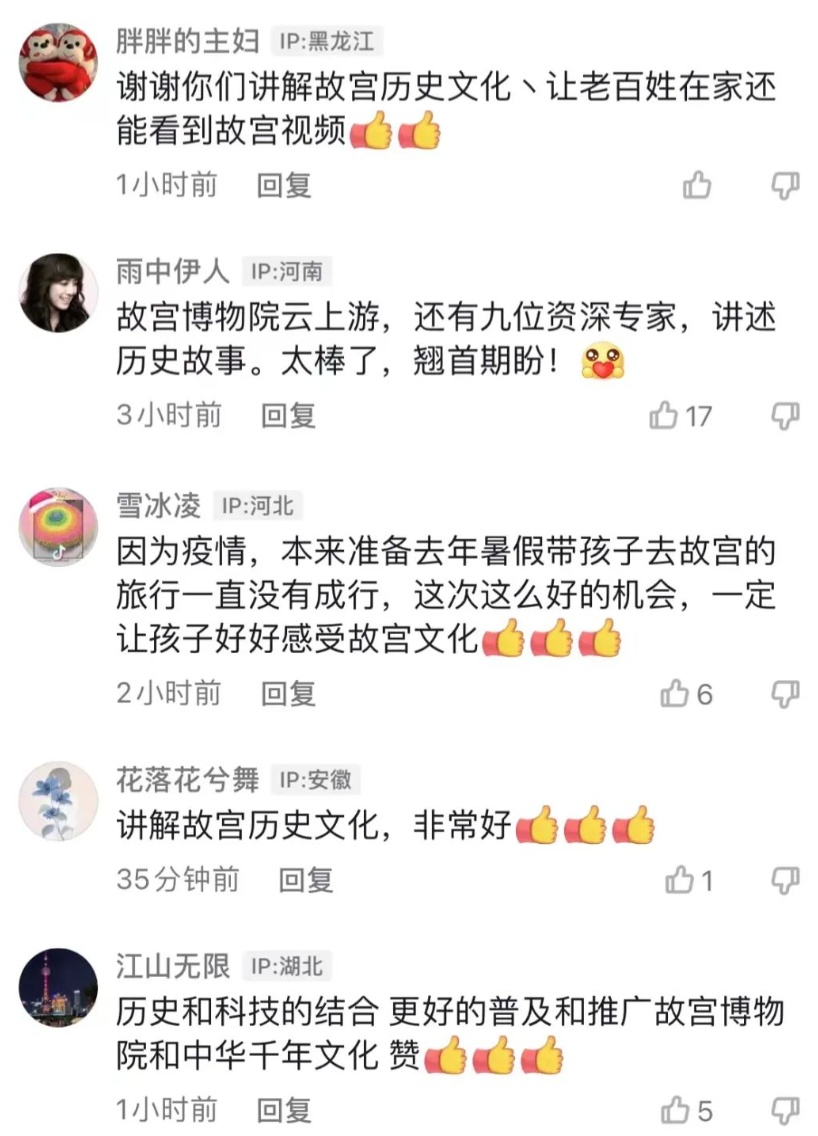Like 雨中伊人's comment with 17 likes
Image resolution: width=818 pixels, height=1136 pixels.
665,415
